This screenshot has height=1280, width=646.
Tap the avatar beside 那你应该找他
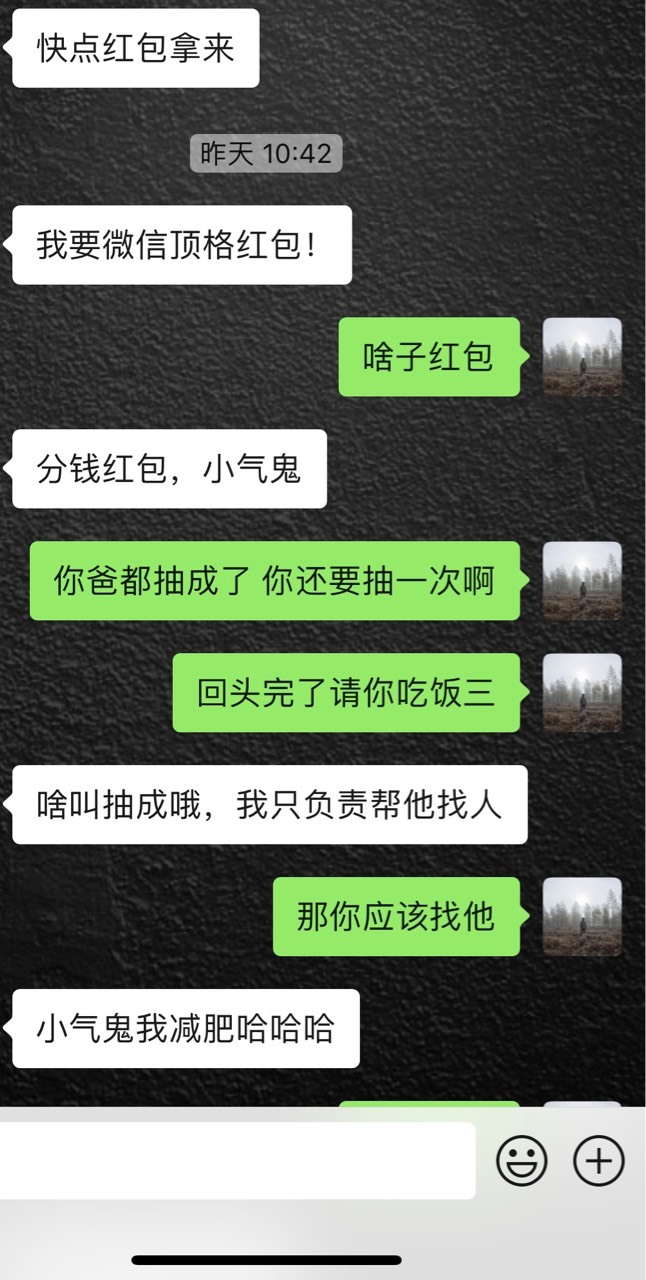[x=582, y=917]
